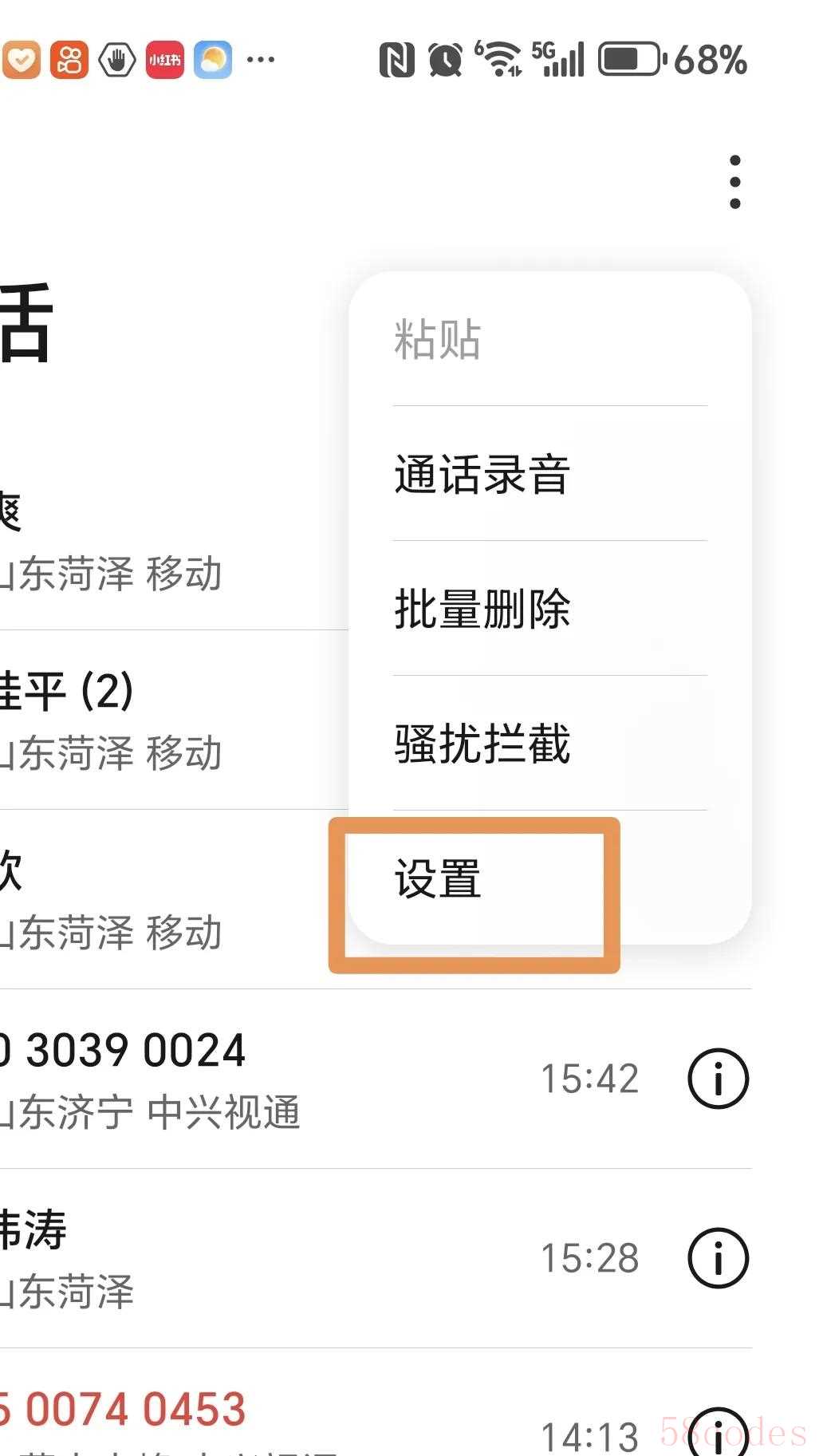View details of the 伟涛 call at 15:28
819x1456 pixels.
point(718,1258)
